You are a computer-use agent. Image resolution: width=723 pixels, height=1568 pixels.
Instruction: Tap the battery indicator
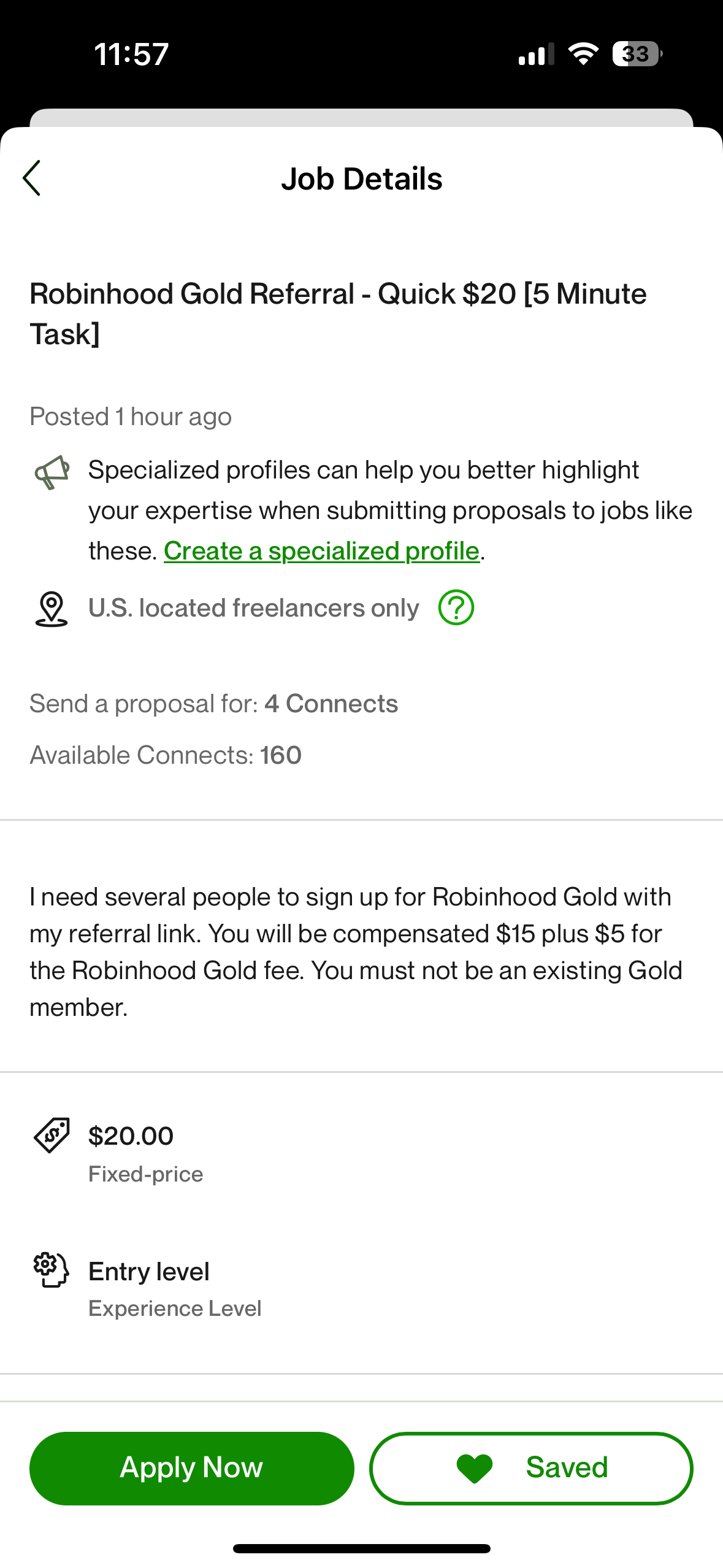pyautogui.click(x=636, y=55)
